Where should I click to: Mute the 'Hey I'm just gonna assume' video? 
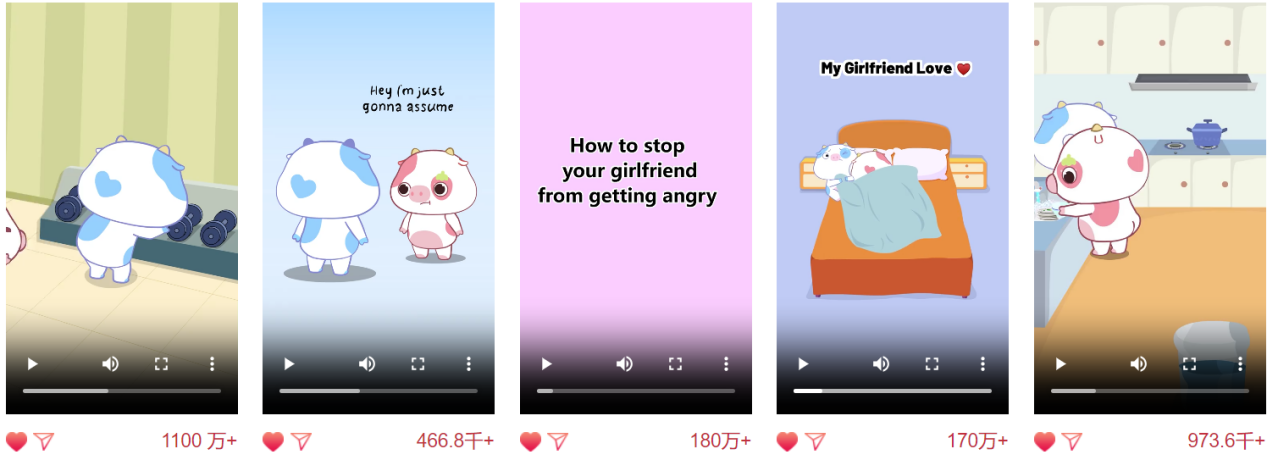coord(367,364)
